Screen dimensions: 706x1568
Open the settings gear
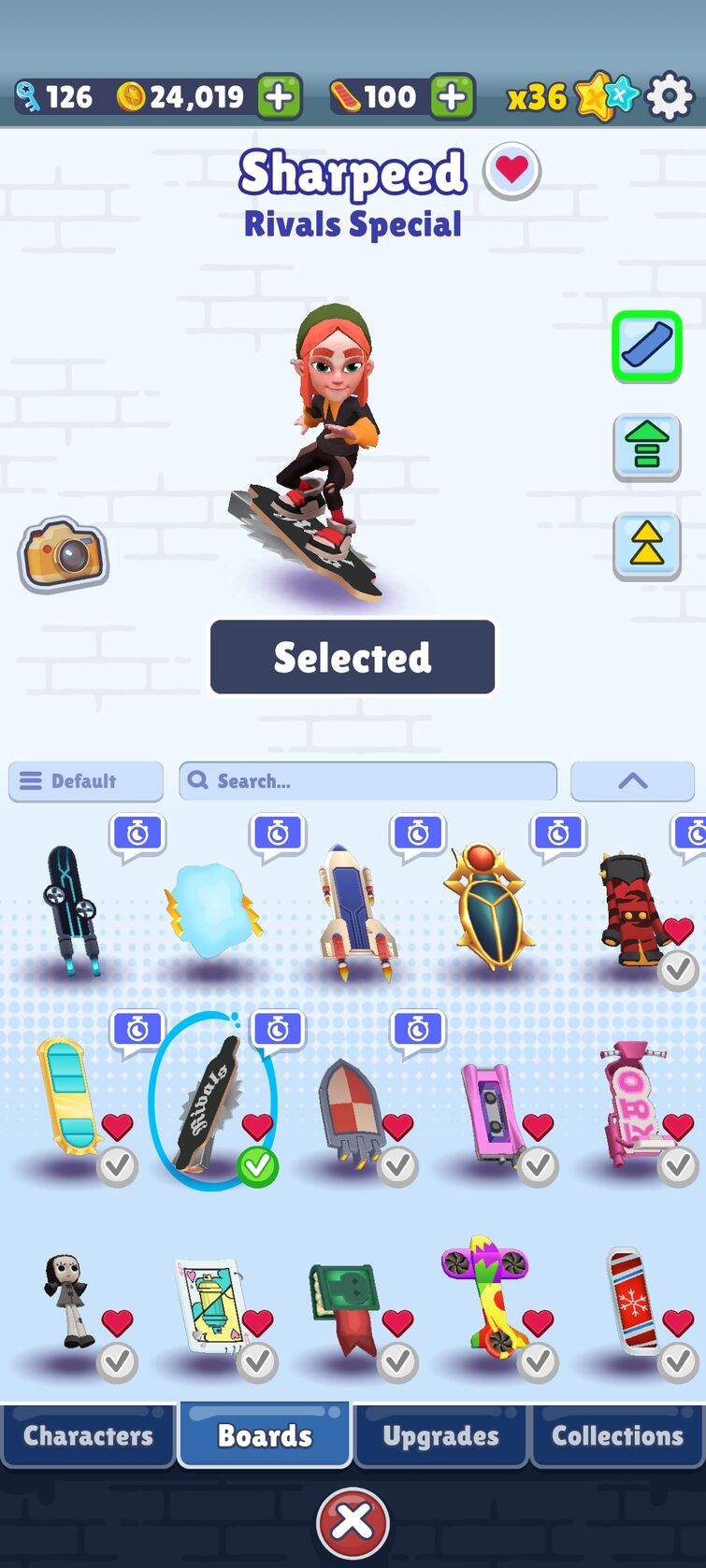coord(670,96)
